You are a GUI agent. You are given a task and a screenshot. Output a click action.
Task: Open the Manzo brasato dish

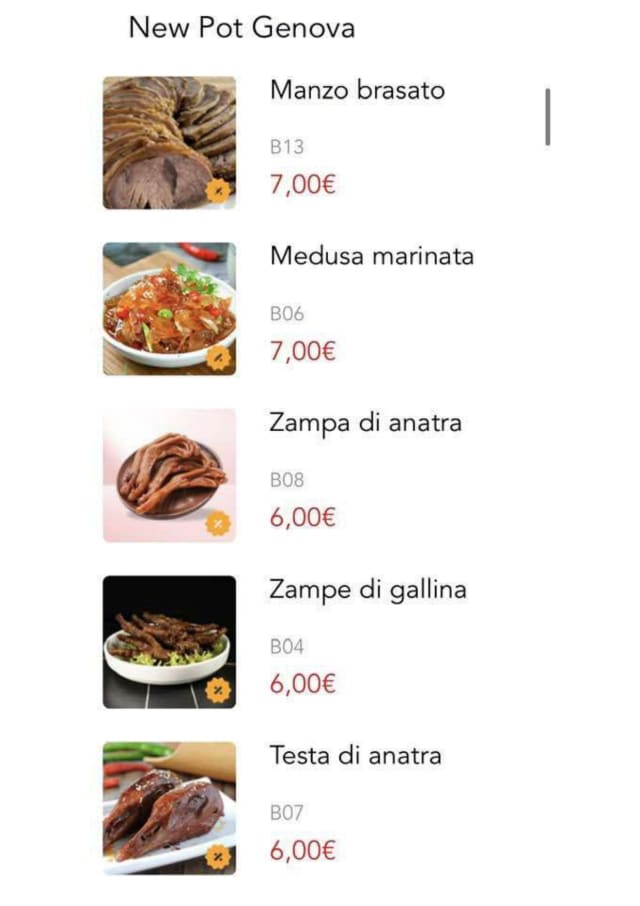click(x=356, y=91)
